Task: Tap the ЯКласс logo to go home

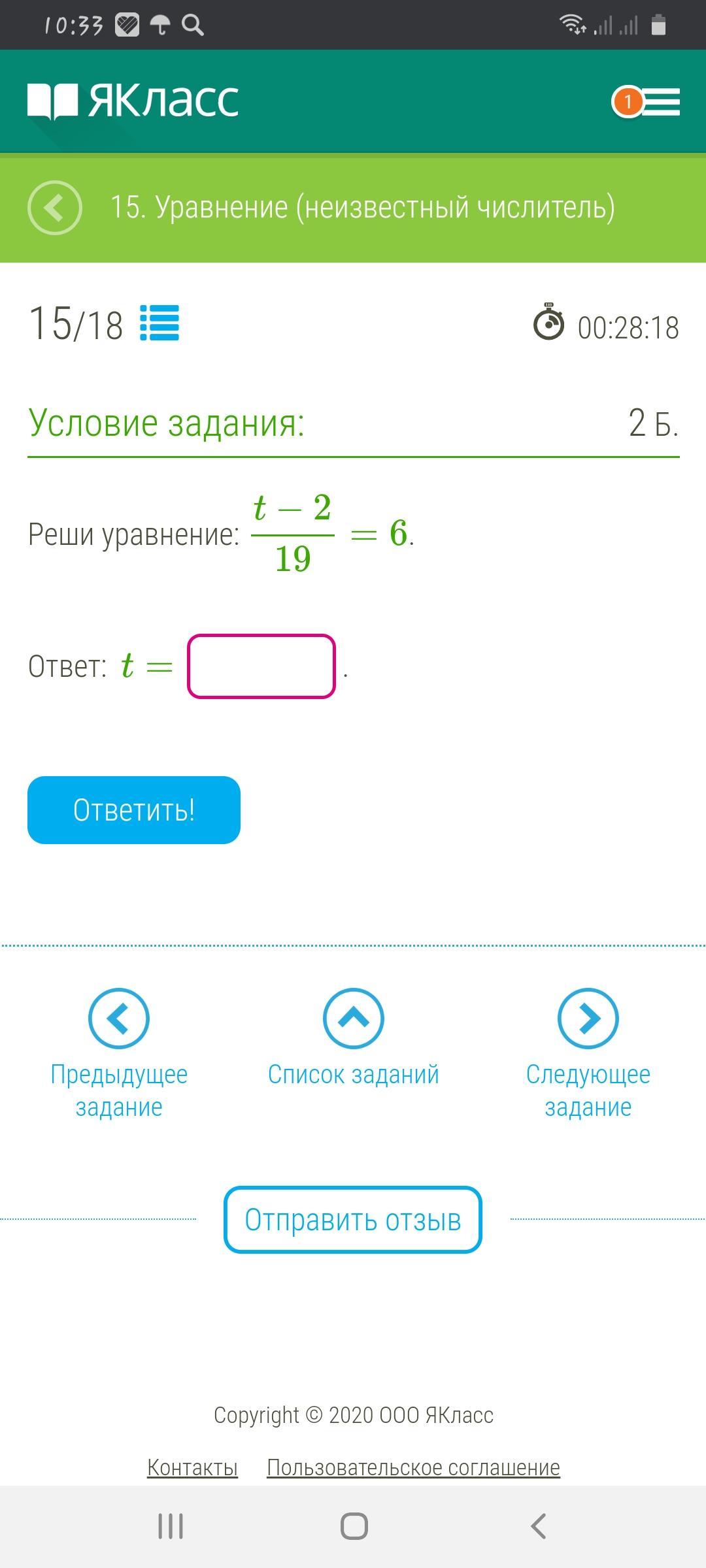Action: pyautogui.click(x=133, y=101)
